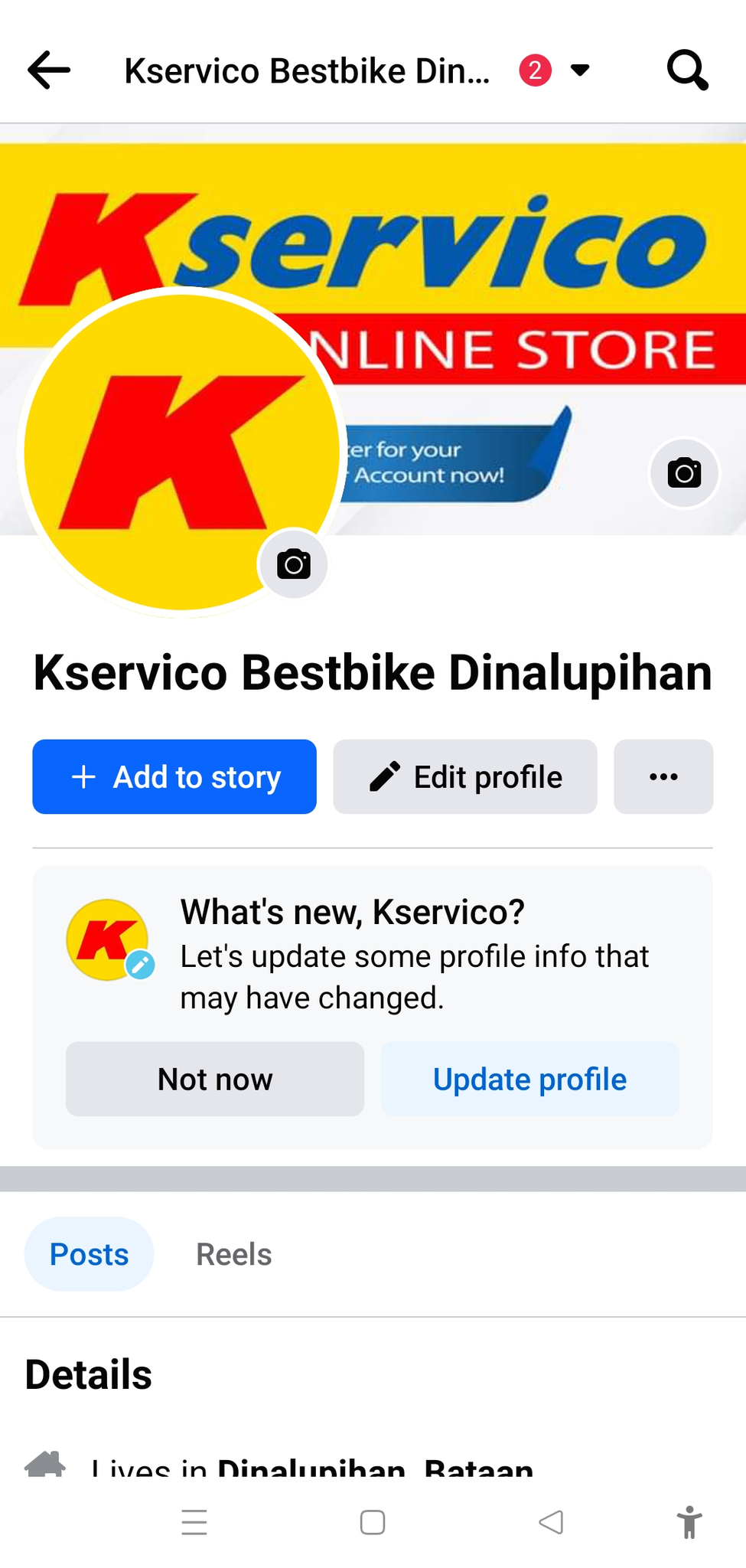Open Edit profile
Image resolution: width=746 pixels, height=1568 pixels.
click(x=465, y=776)
